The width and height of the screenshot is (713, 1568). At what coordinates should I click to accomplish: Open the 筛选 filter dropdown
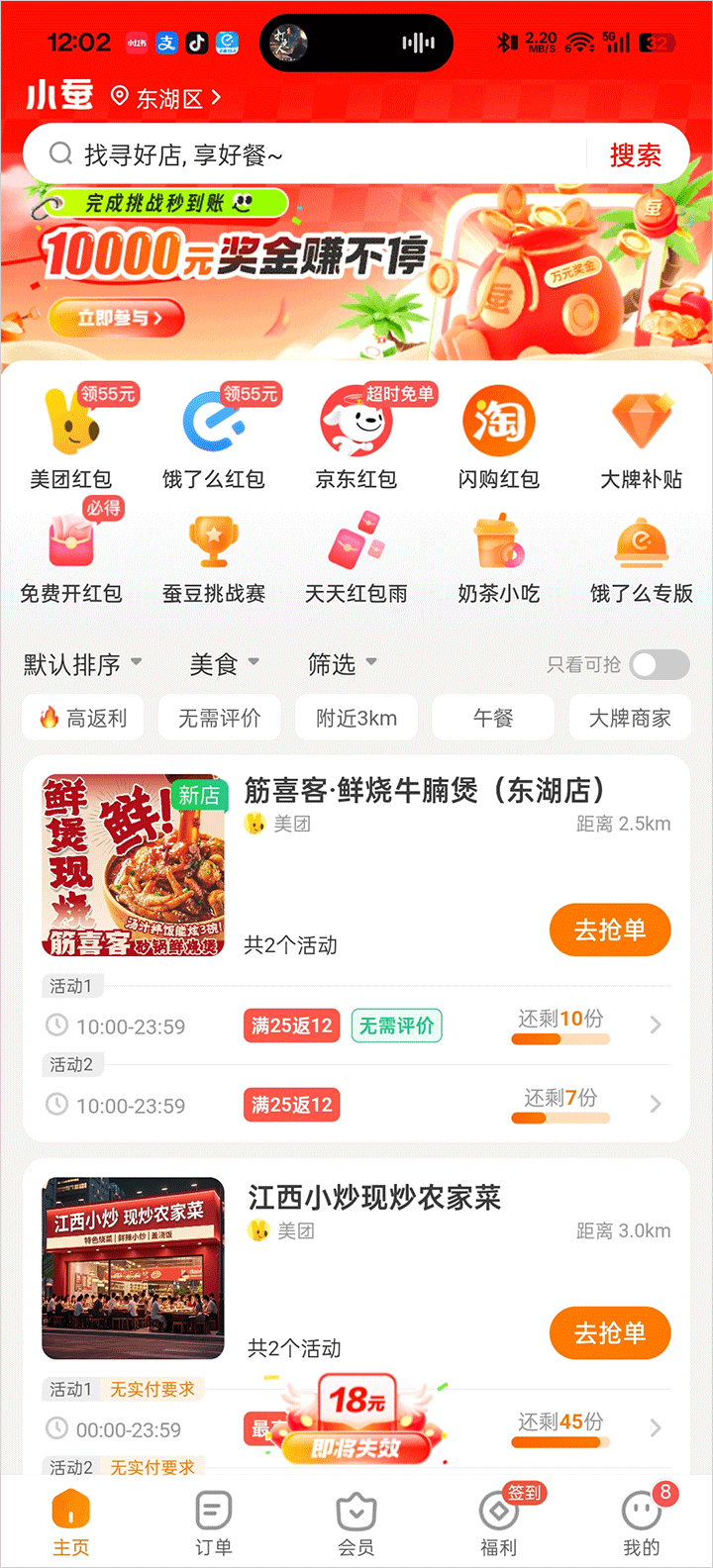tap(342, 664)
